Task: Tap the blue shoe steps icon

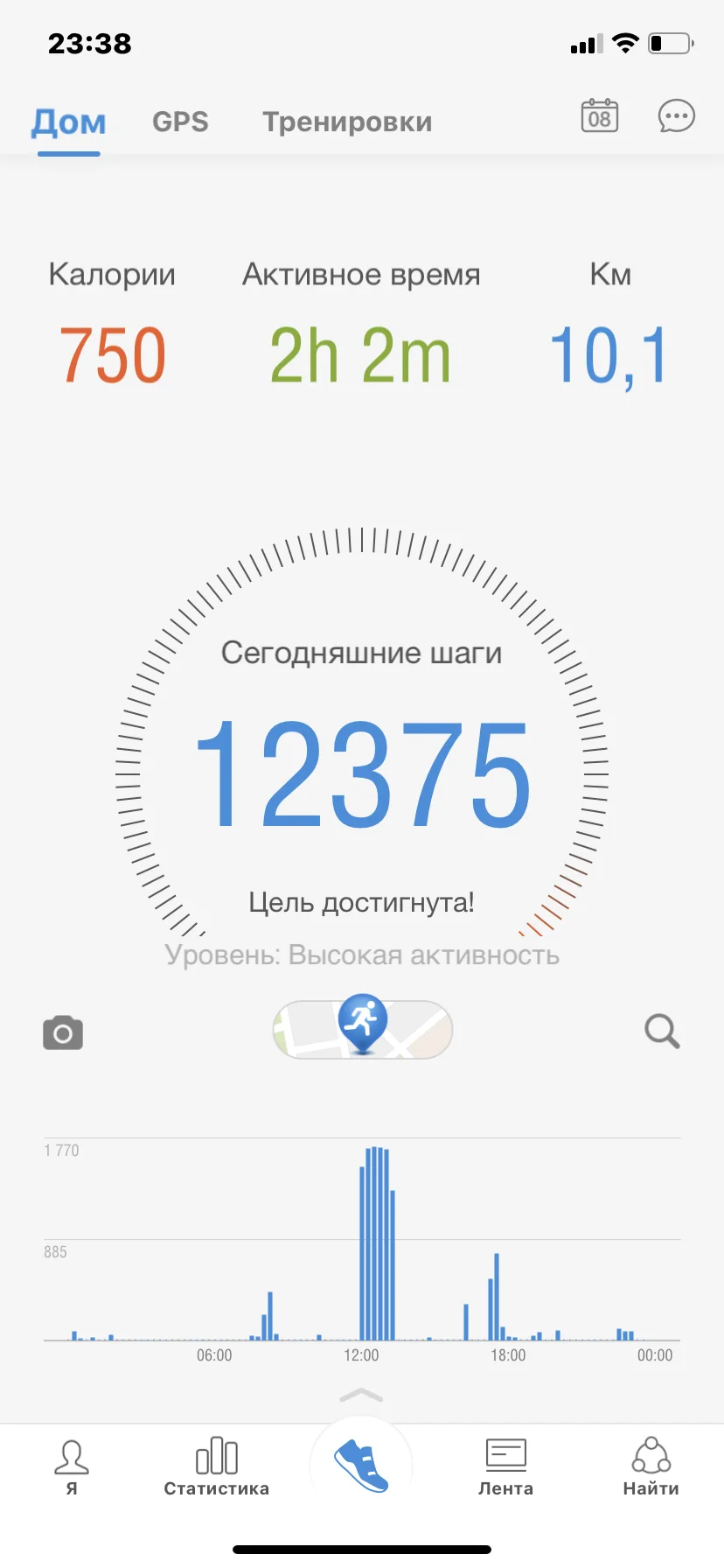Action: click(x=362, y=1464)
